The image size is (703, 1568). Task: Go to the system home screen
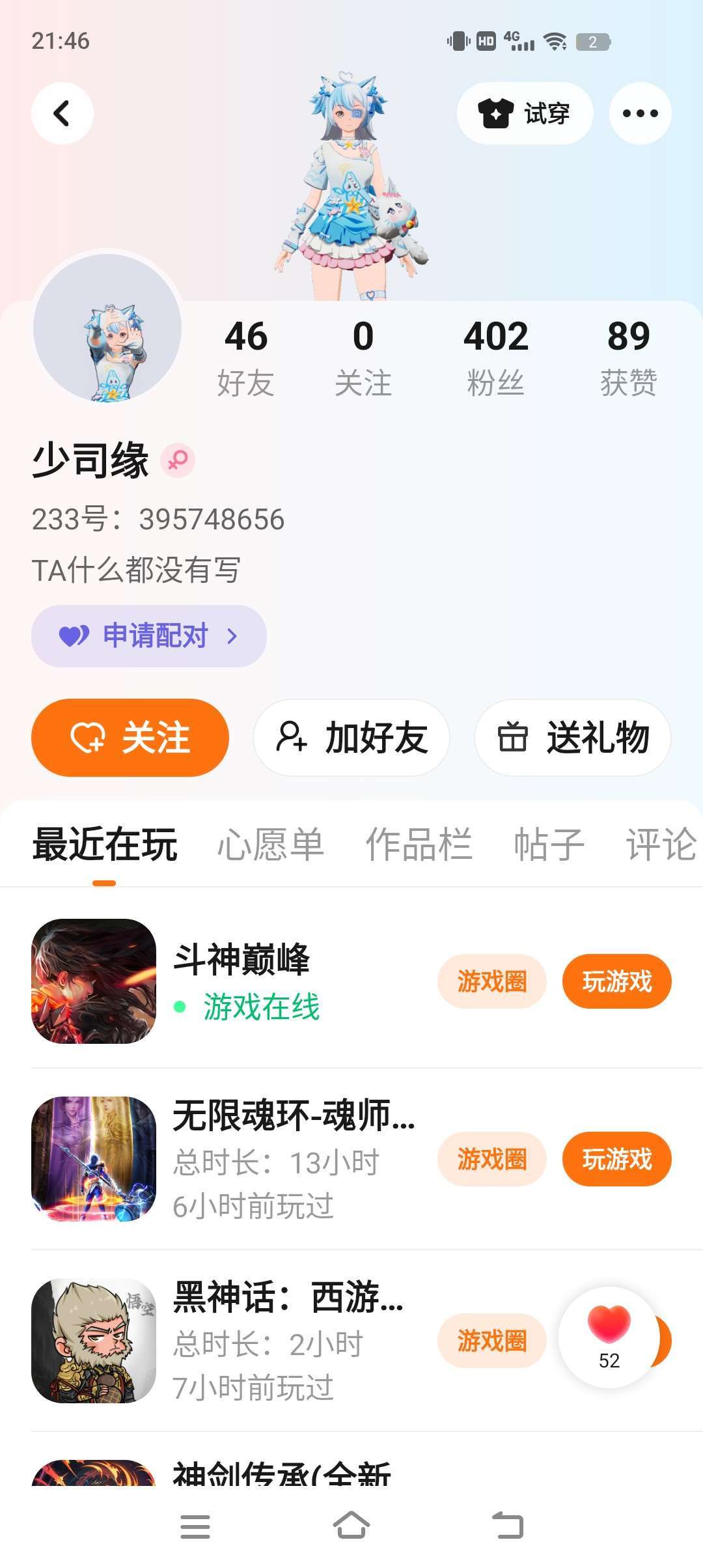(351, 1526)
